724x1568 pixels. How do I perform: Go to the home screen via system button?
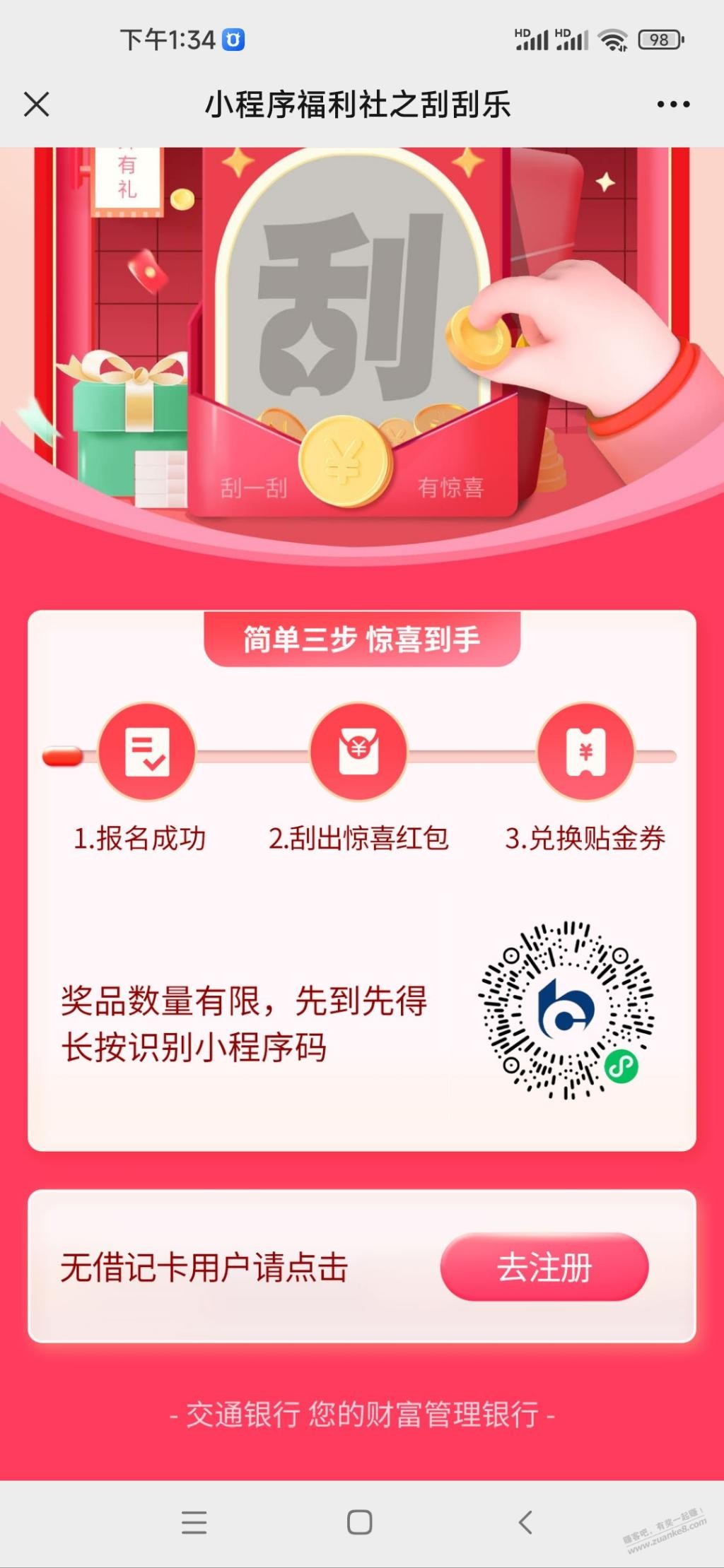coord(360,1522)
